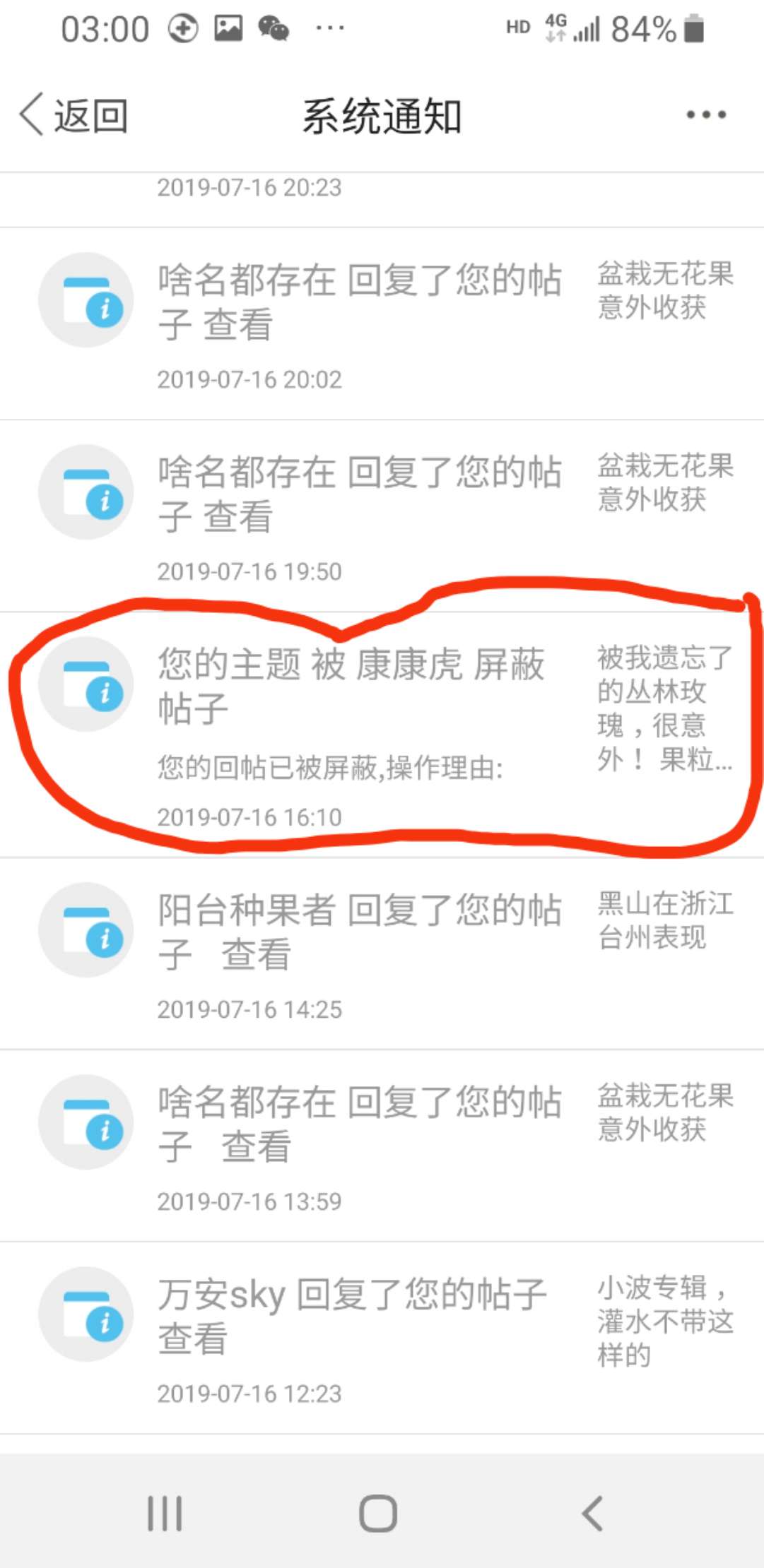764x1568 pixels.
Task: Open the 啥名都存在 reply notification from 13:59
Action: 382,1146
